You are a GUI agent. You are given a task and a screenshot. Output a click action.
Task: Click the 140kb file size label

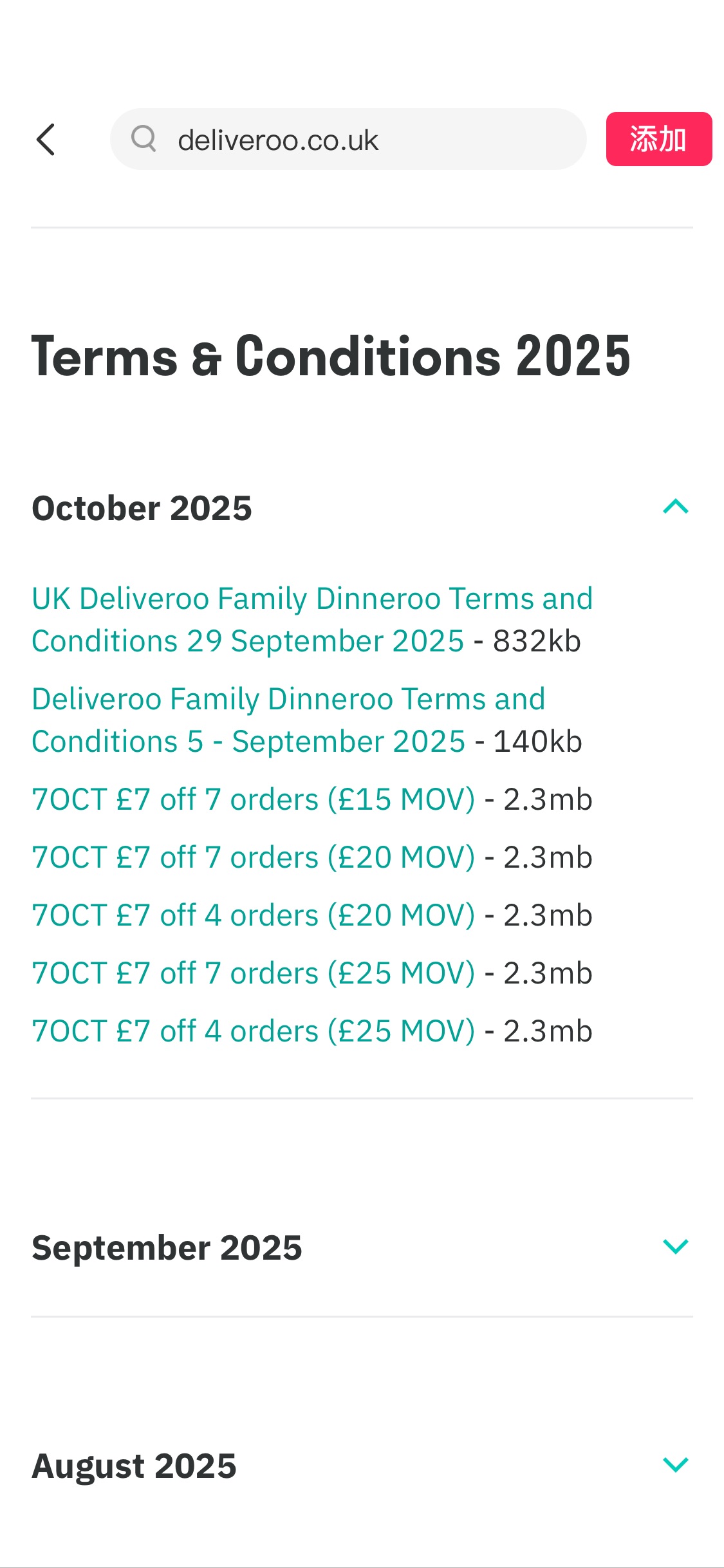click(x=537, y=741)
